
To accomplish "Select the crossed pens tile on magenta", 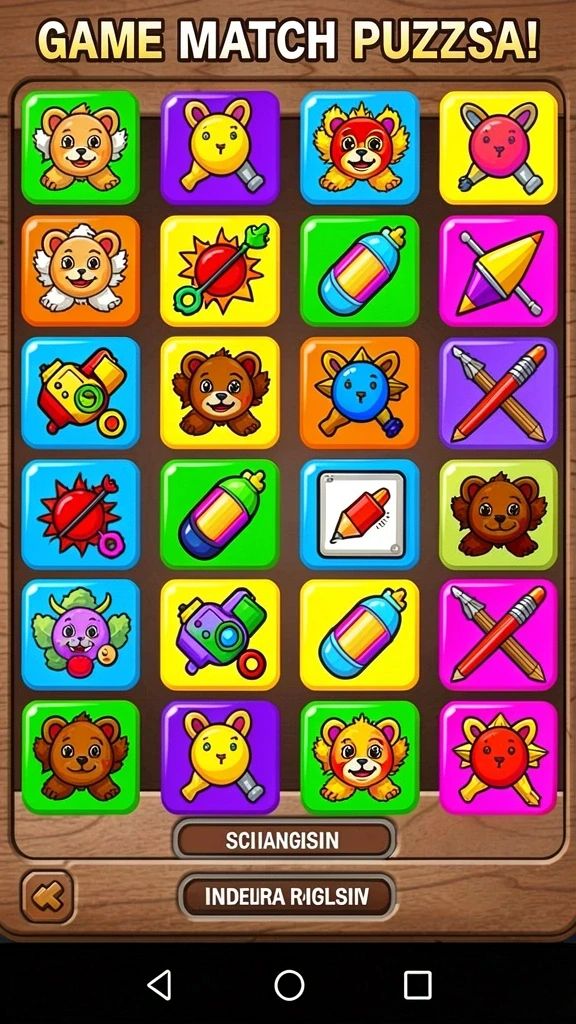I will click(498, 634).
